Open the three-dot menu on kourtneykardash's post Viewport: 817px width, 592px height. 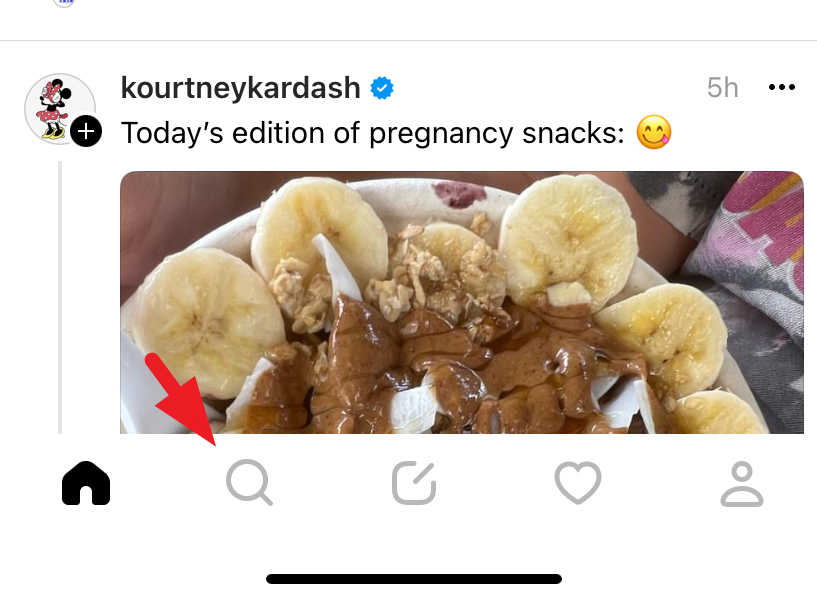coord(782,88)
